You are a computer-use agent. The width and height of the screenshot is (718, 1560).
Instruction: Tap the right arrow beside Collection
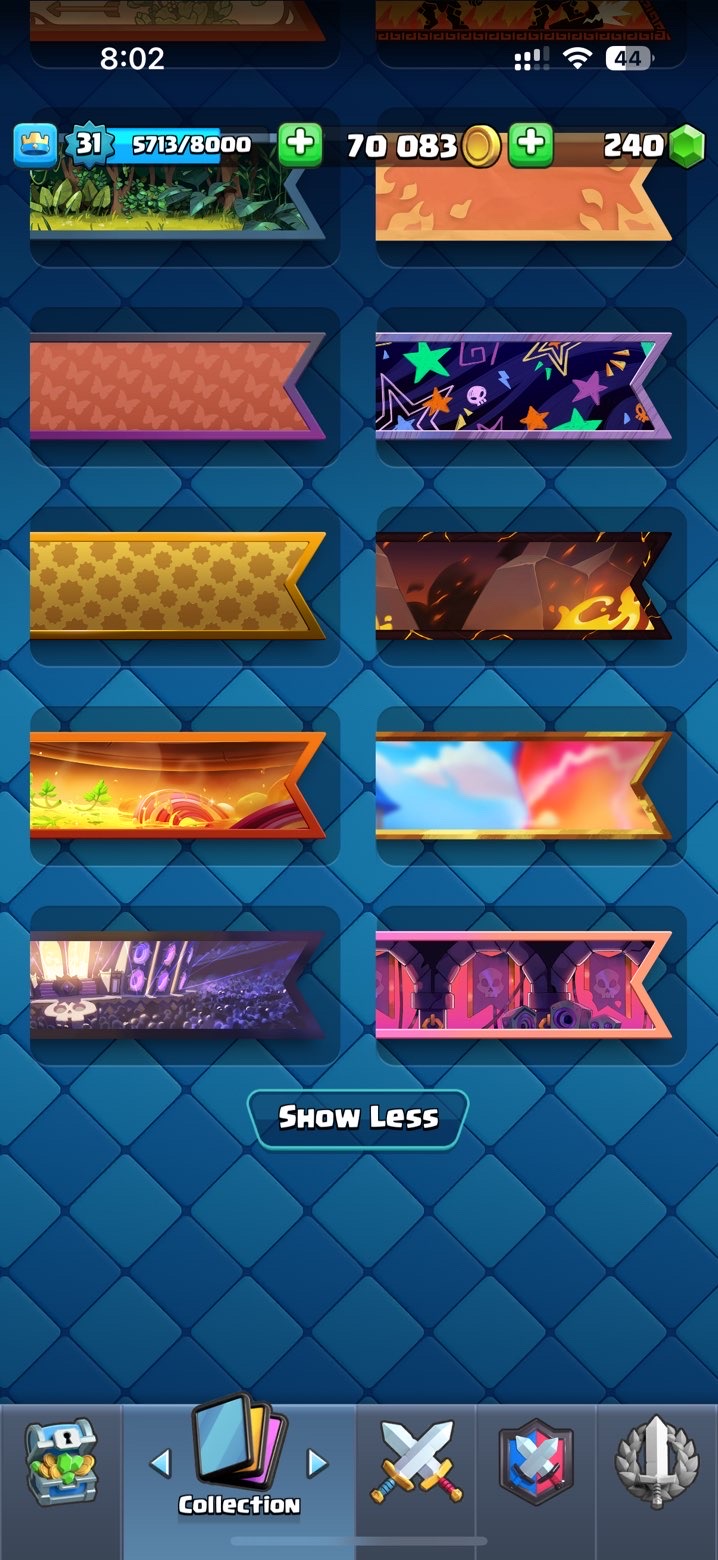(x=317, y=1464)
